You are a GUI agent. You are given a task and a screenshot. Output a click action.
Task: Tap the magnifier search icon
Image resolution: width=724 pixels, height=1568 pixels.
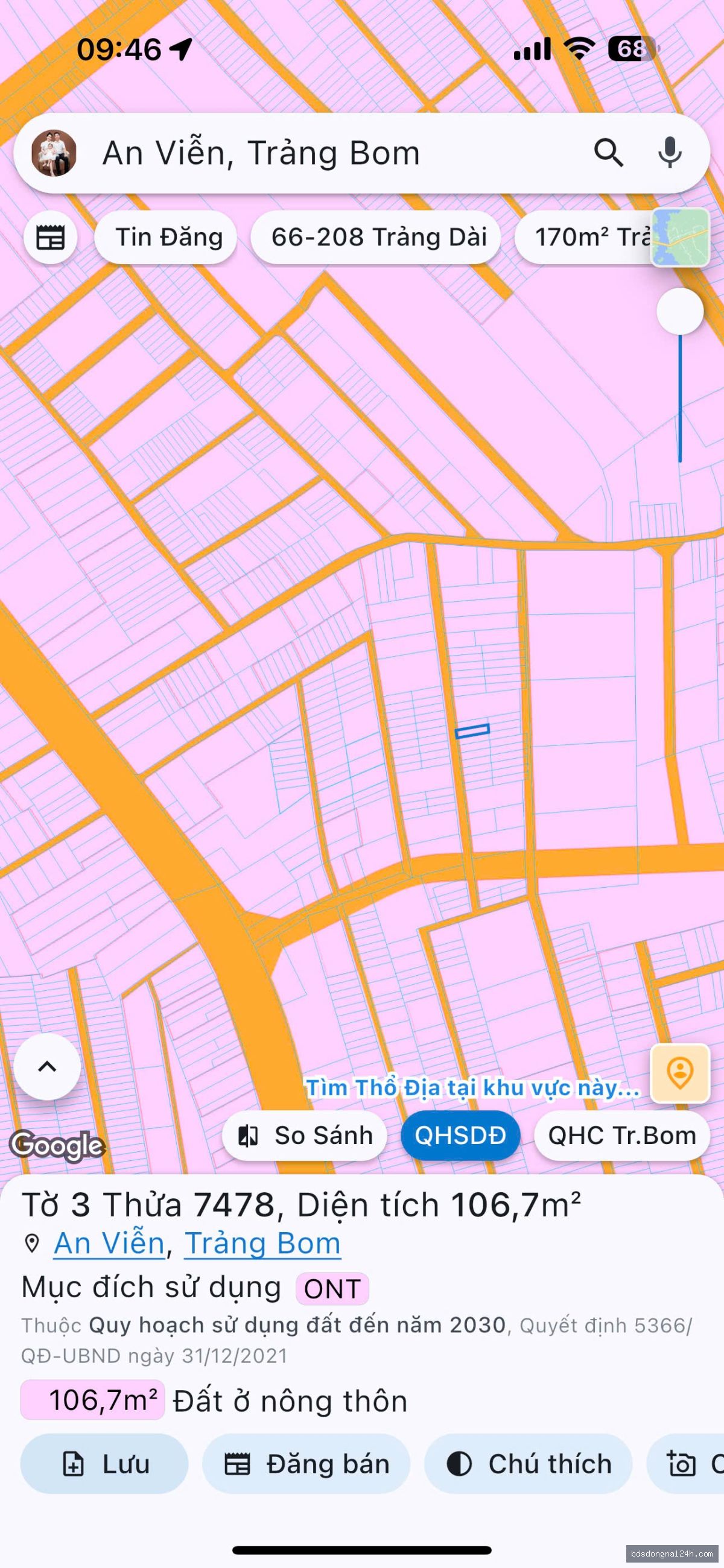point(608,153)
